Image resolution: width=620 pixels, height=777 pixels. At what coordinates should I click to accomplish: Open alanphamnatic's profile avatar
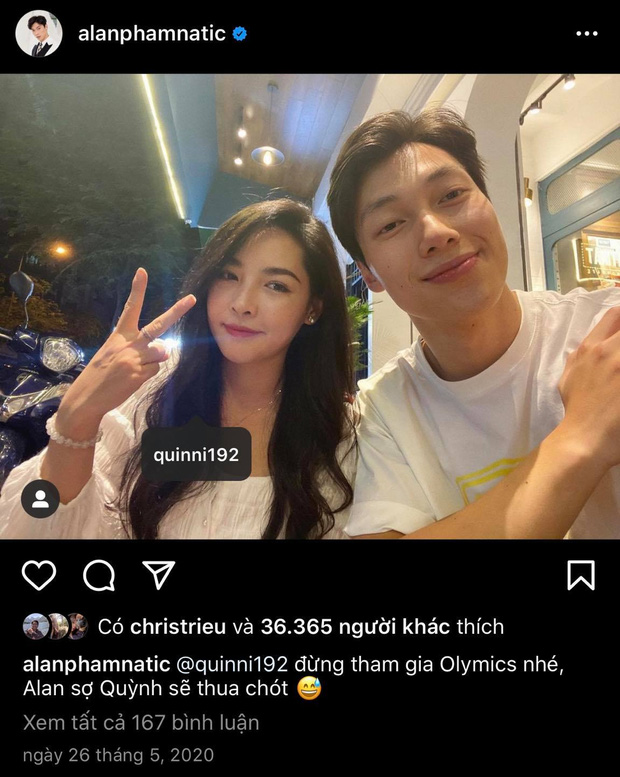pos(39,34)
